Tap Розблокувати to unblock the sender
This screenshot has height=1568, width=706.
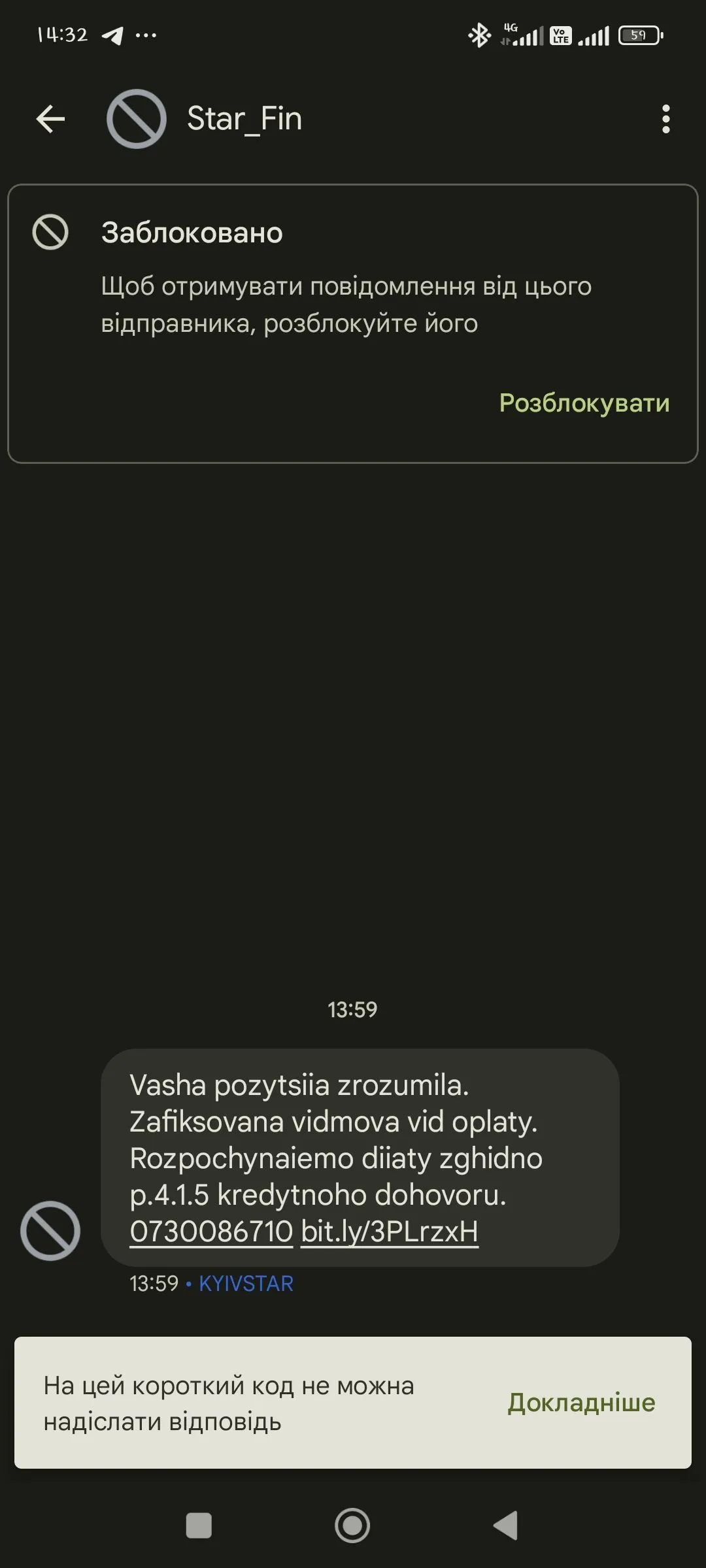pyautogui.click(x=584, y=403)
